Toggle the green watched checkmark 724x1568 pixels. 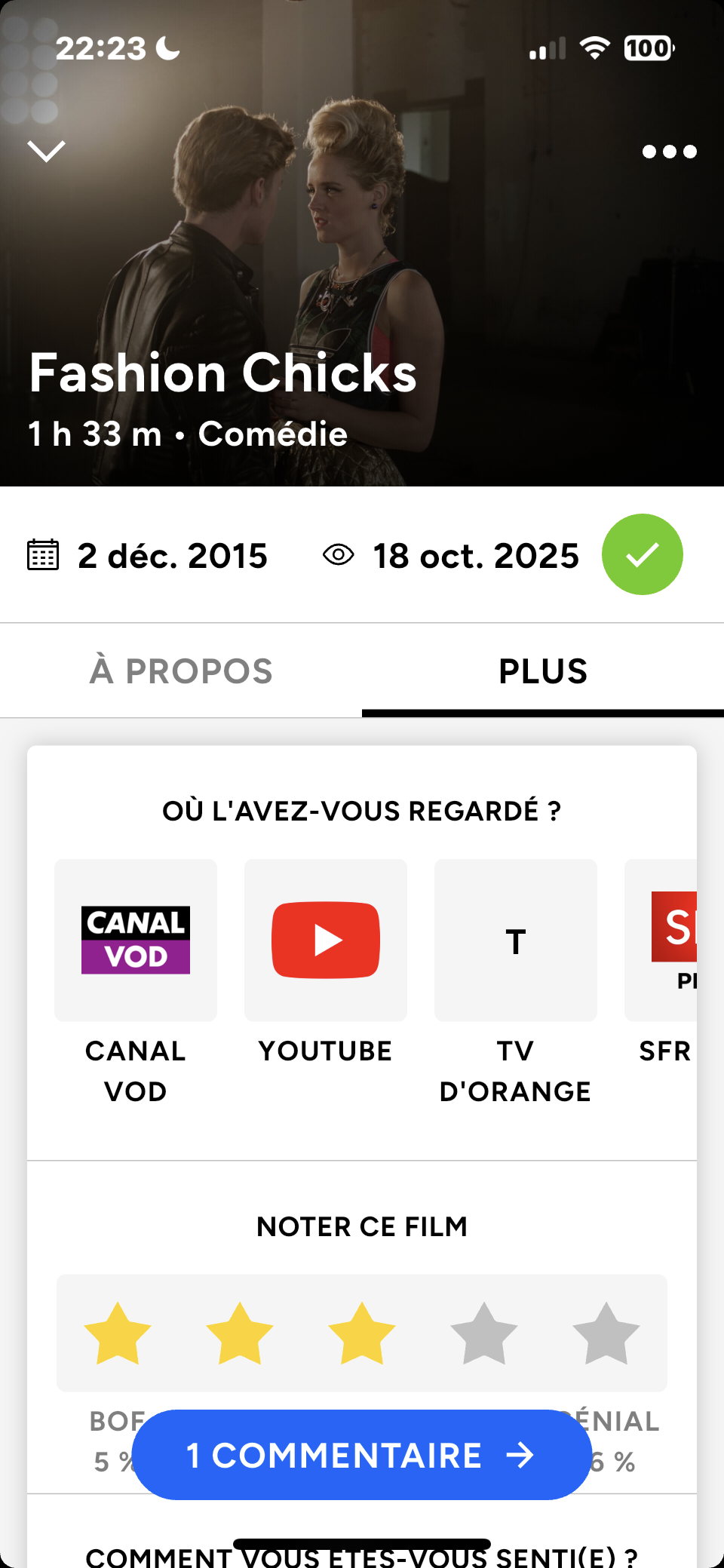pyautogui.click(x=642, y=555)
